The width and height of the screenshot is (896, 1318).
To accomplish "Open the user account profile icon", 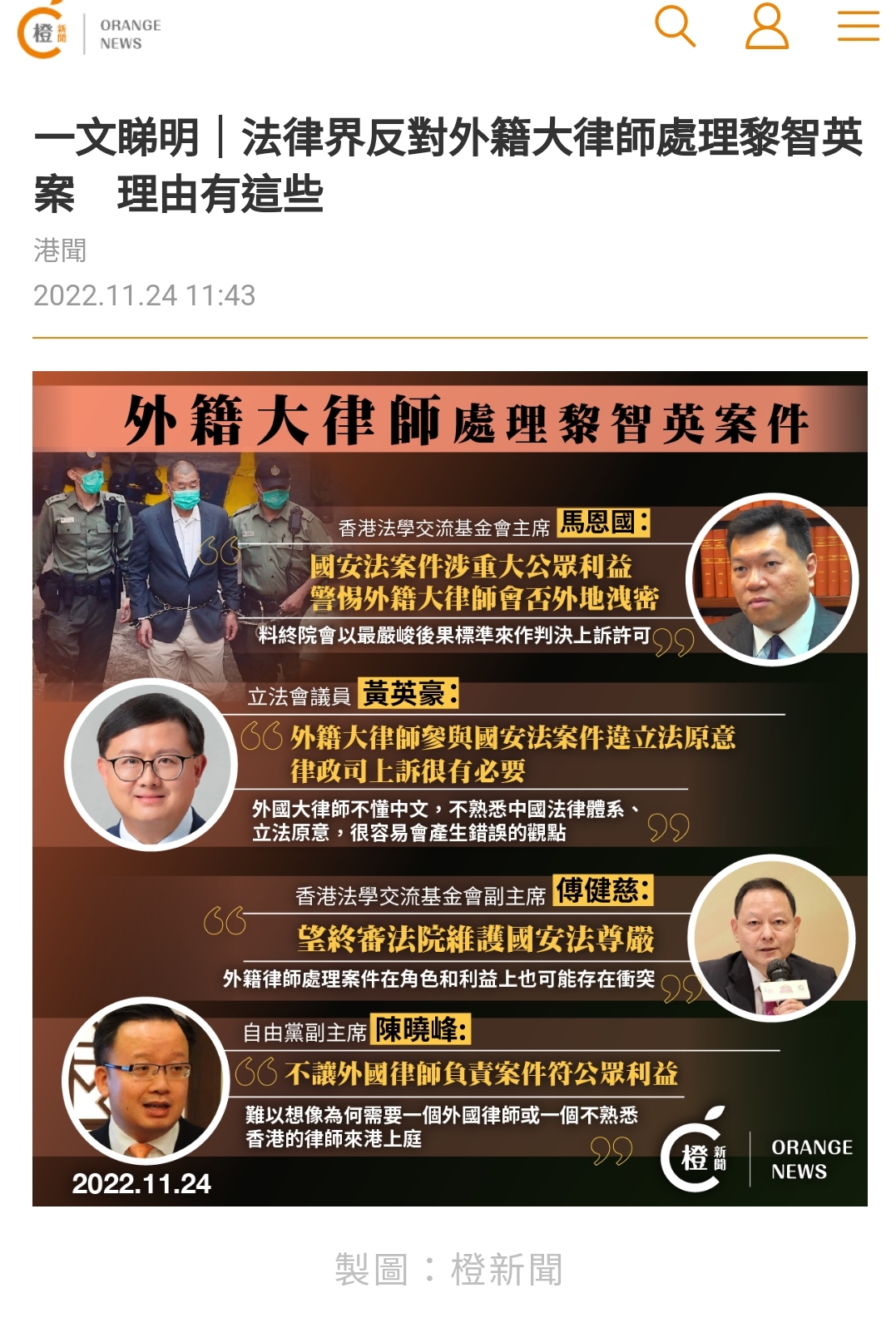I will pyautogui.click(x=766, y=27).
